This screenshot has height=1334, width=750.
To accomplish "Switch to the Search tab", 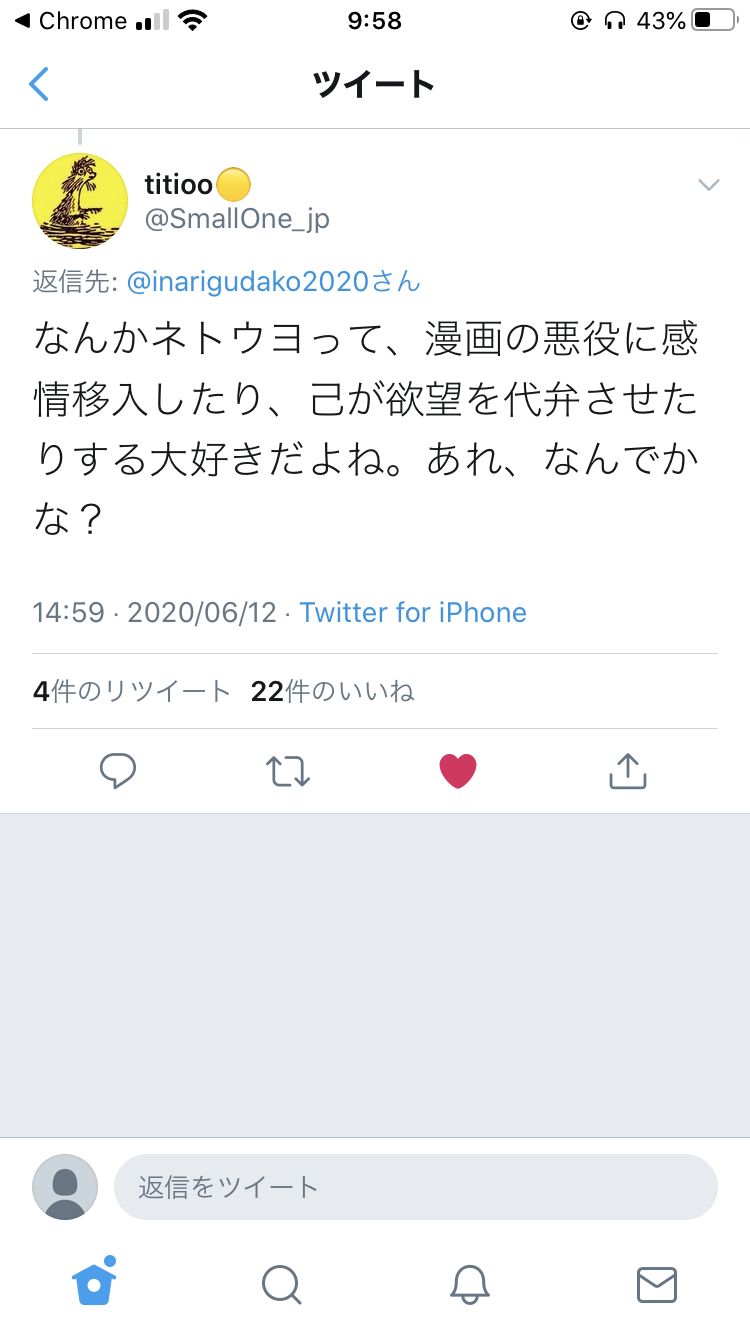I will click(x=281, y=1284).
